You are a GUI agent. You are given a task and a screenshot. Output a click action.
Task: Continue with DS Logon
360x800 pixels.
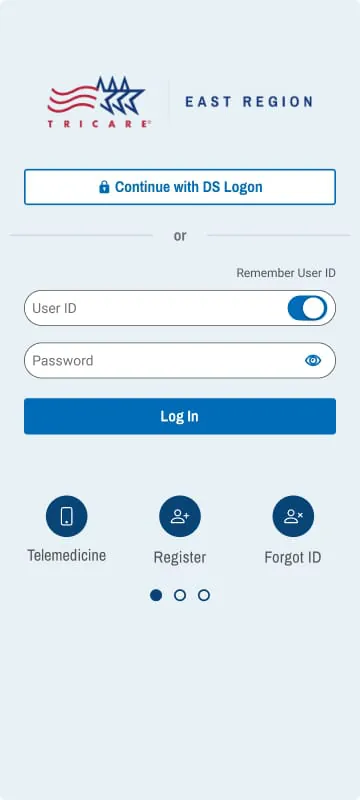click(x=179, y=187)
